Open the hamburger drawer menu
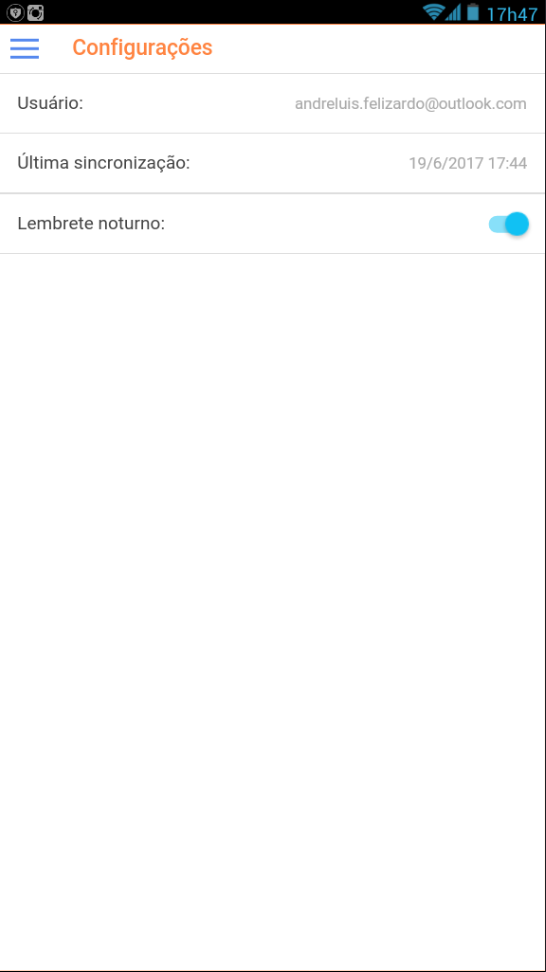Image resolution: width=546 pixels, height=972 pixels. (x=25, y=48)
